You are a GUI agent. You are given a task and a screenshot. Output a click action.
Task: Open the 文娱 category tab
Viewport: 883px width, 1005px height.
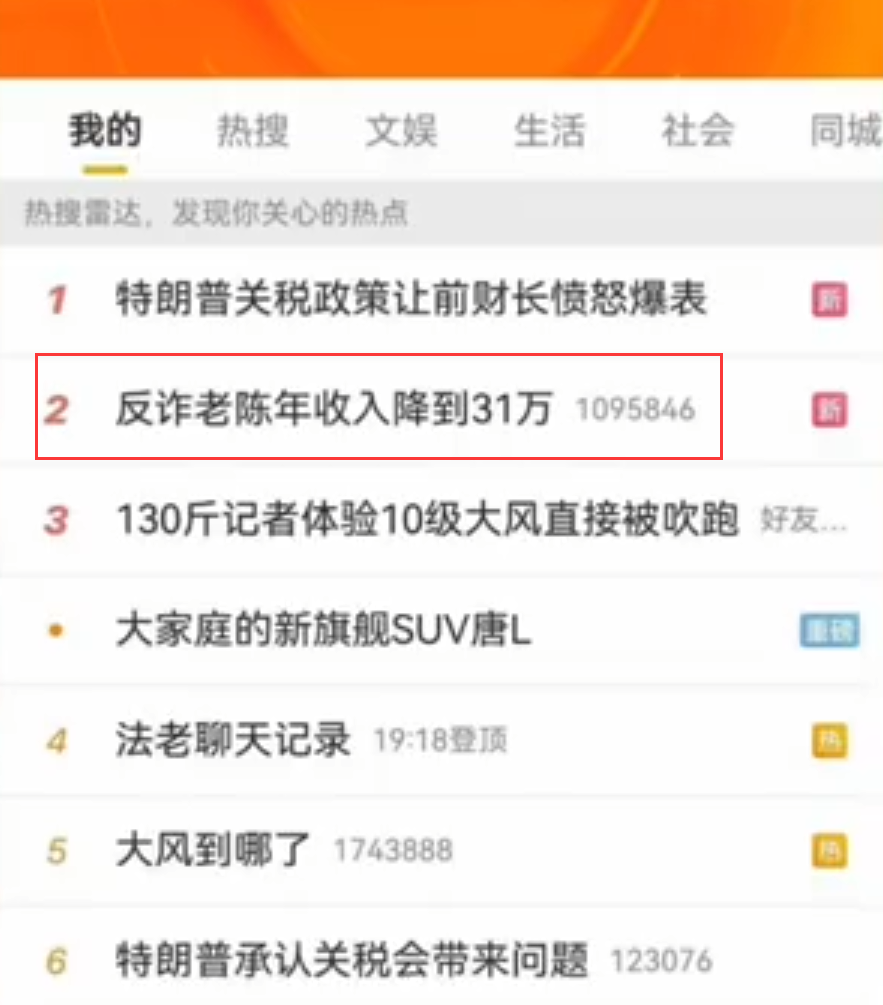pyautogui.click(x=401, y=130)
